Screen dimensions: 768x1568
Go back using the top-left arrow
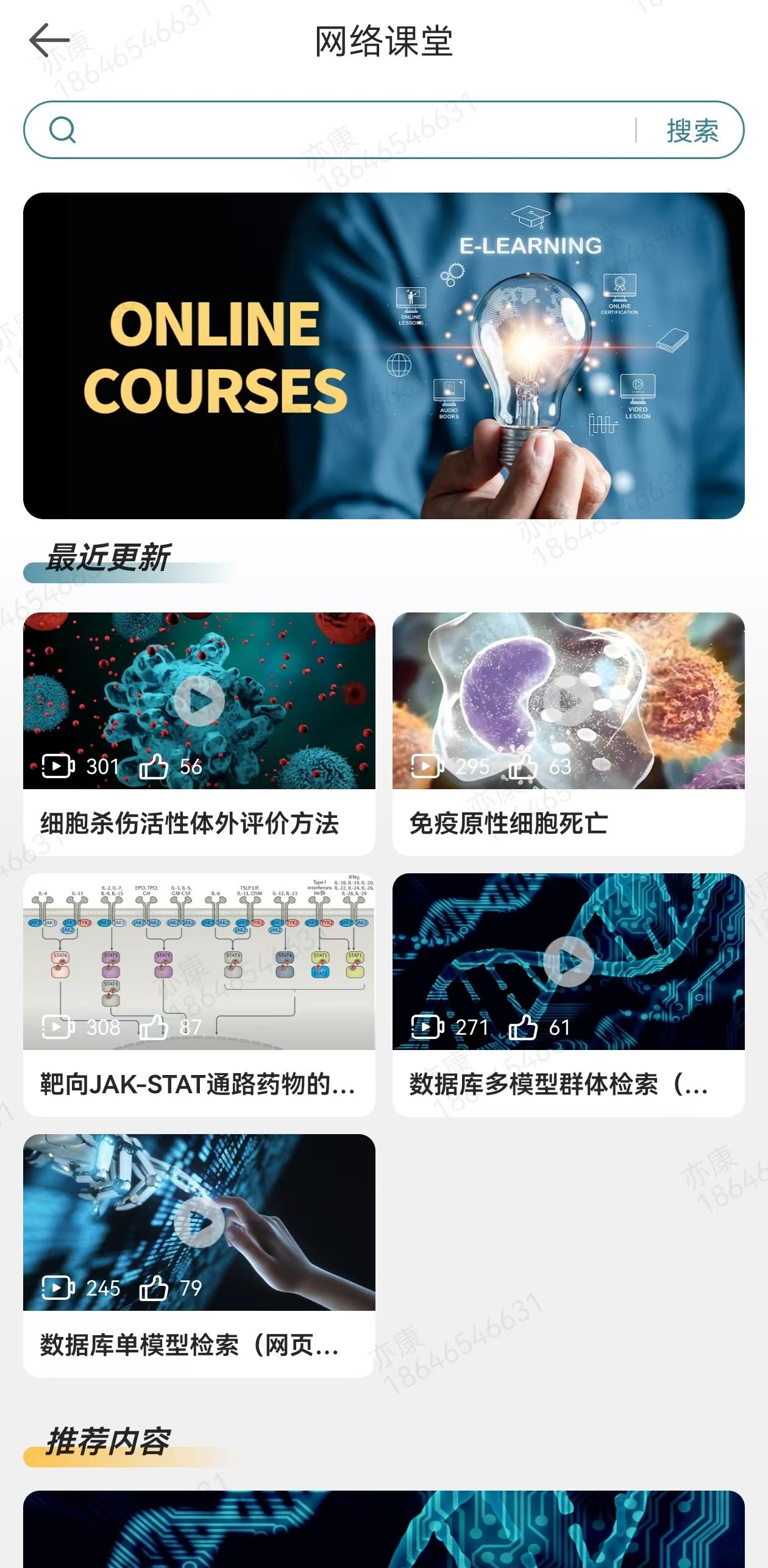(49, 40)
